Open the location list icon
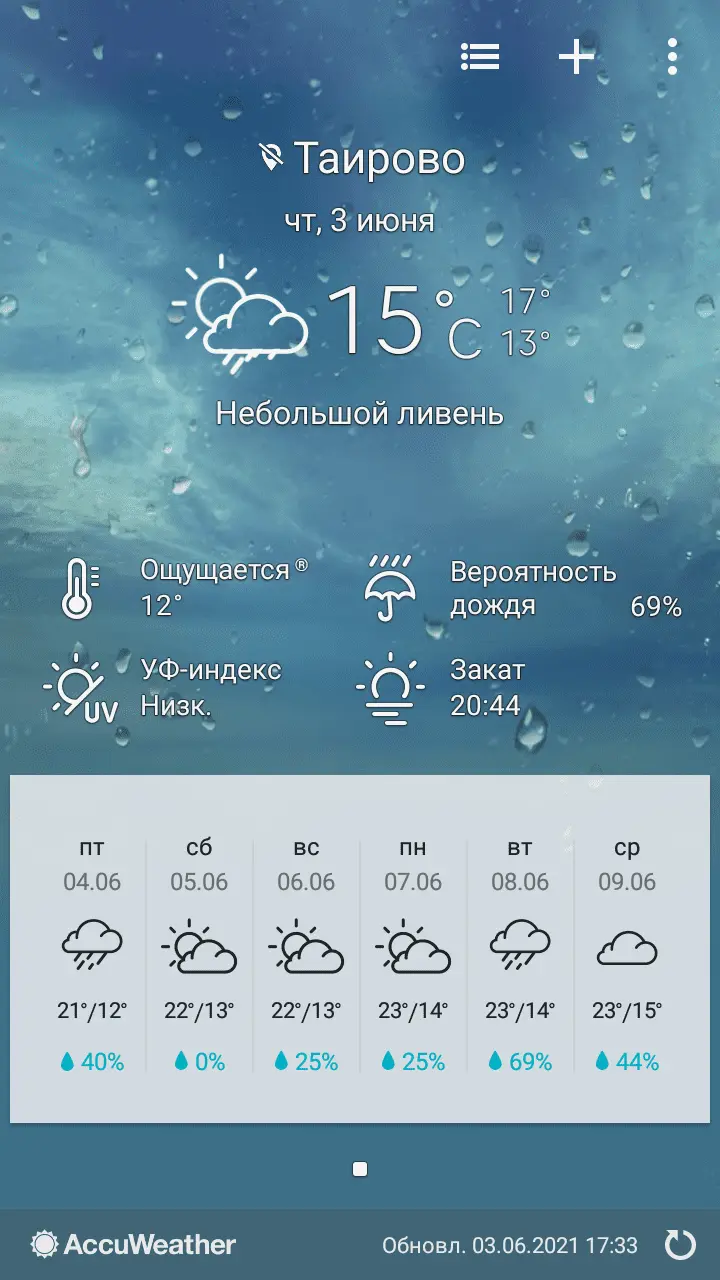 [481, 57]
